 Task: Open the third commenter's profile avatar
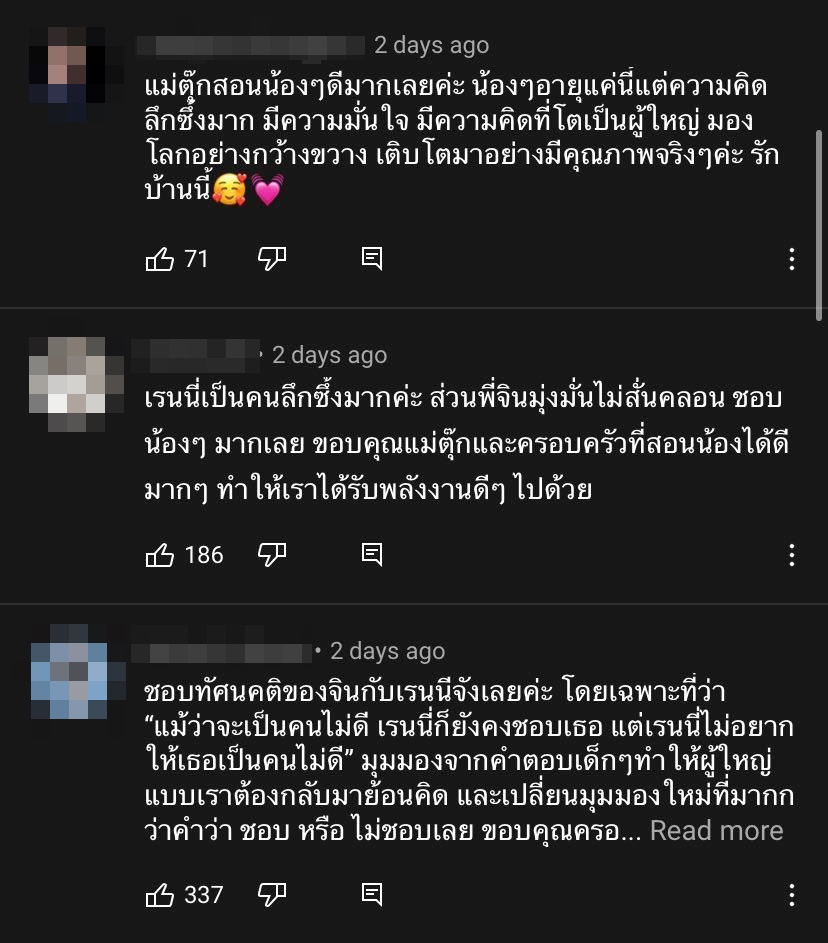[x=68, y=670]
